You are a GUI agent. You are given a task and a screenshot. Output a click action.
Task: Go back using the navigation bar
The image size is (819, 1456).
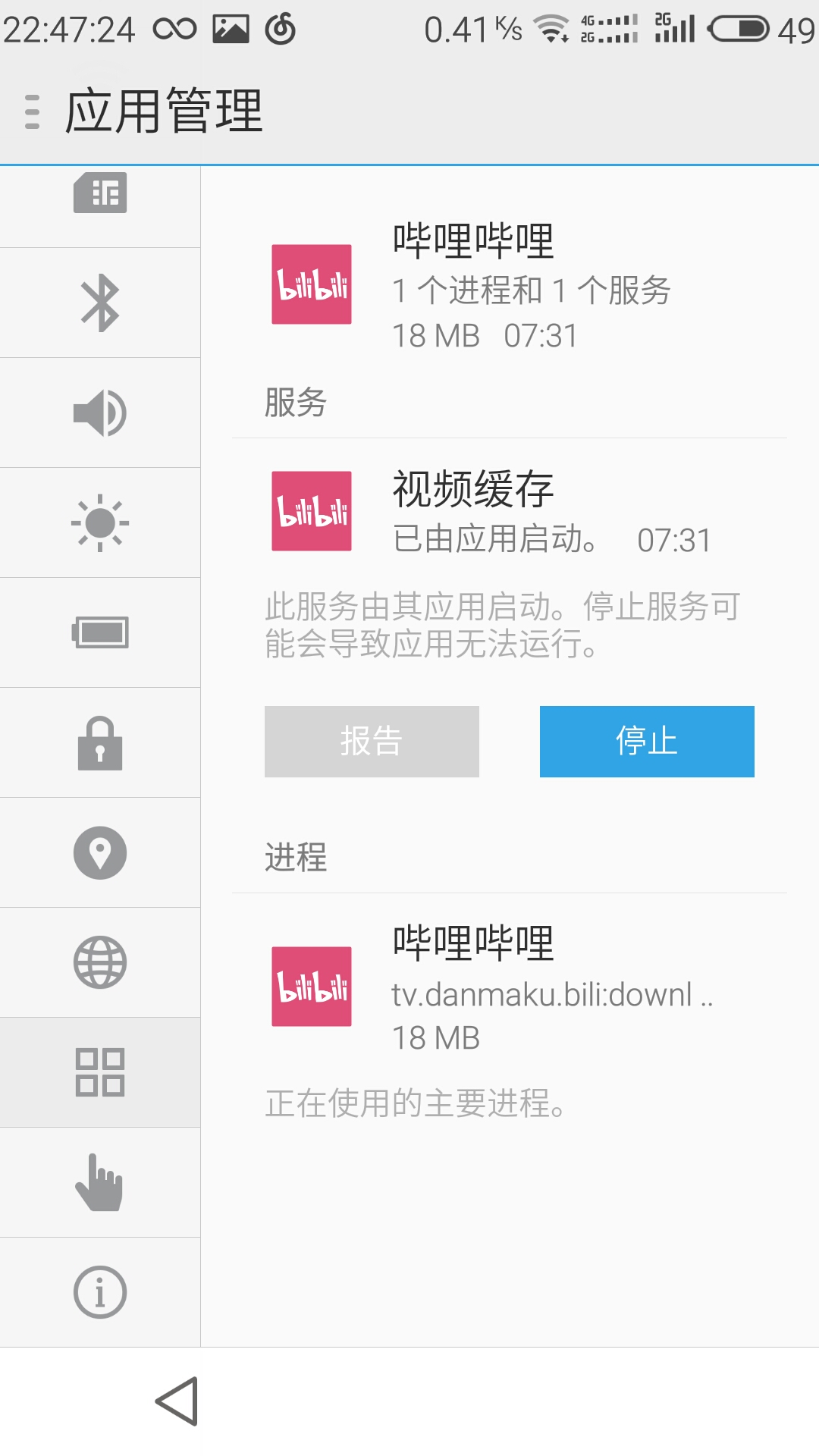coord(177,1401)
